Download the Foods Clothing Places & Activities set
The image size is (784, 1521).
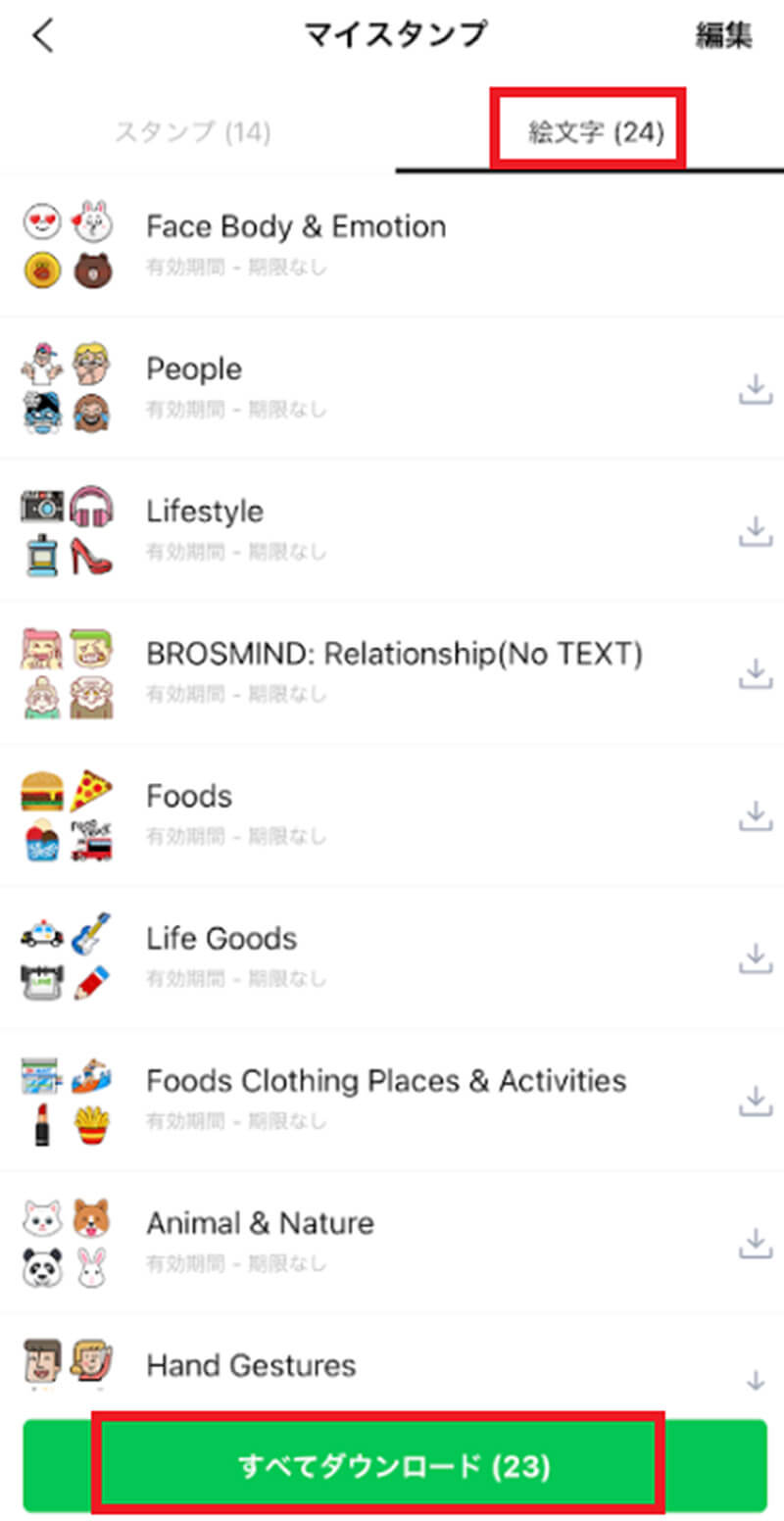coord(755,1100)
